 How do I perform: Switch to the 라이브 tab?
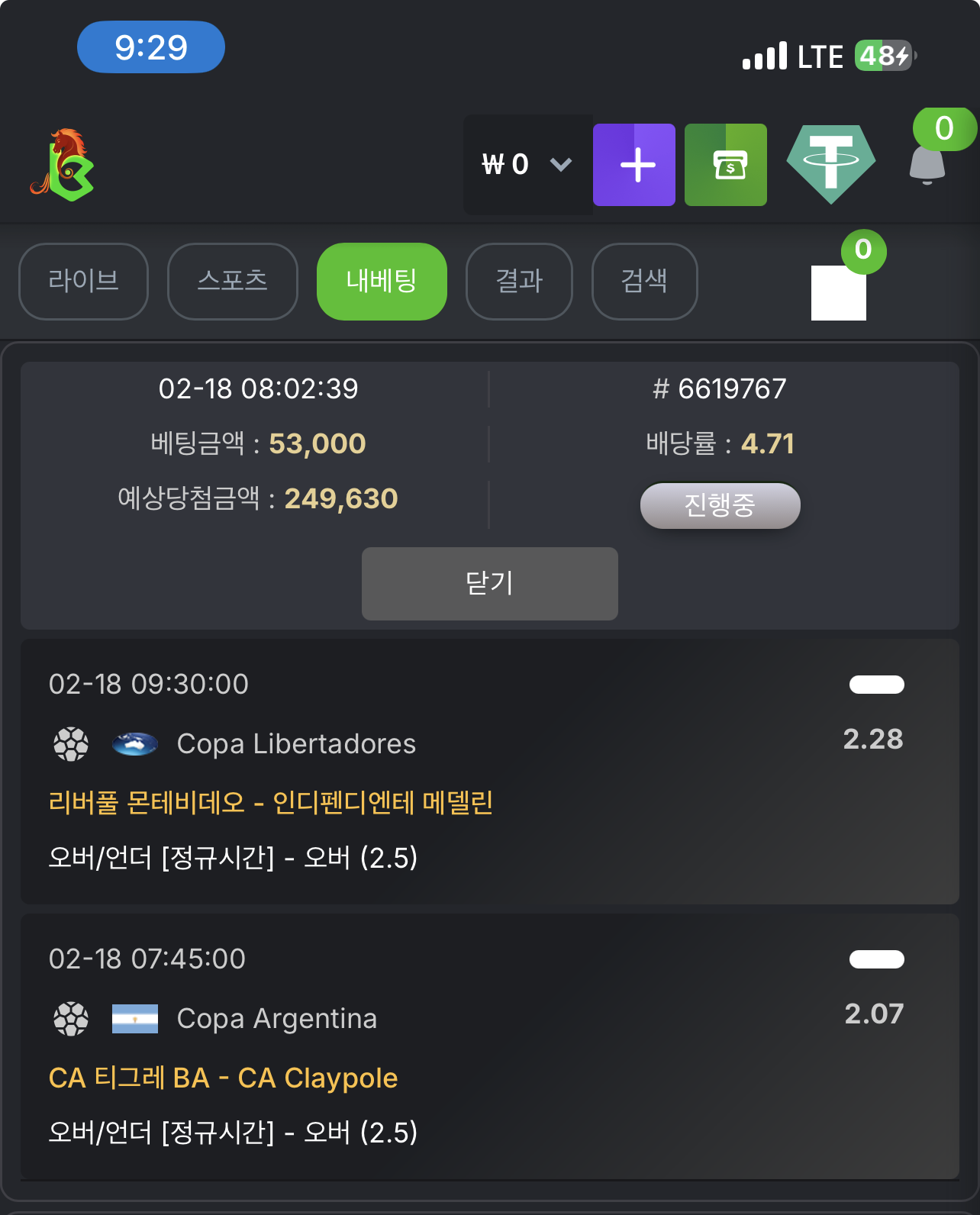click(x=83, y=281)
